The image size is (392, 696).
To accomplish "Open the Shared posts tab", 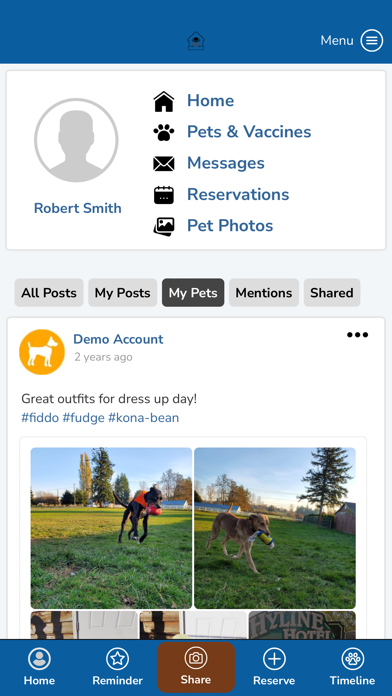I will click(x=332, y=293).
